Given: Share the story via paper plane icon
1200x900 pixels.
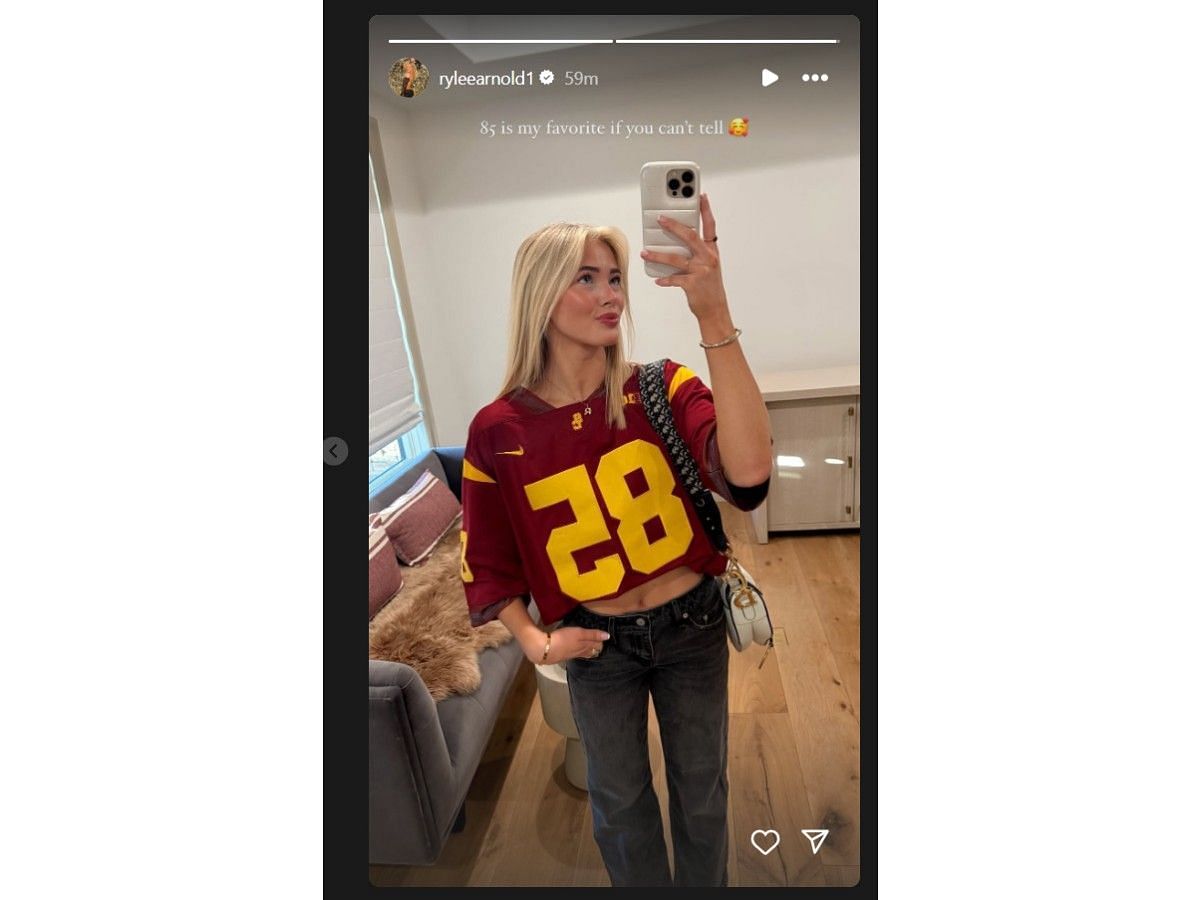Looking at the screenshot, I should coord(815,841).
